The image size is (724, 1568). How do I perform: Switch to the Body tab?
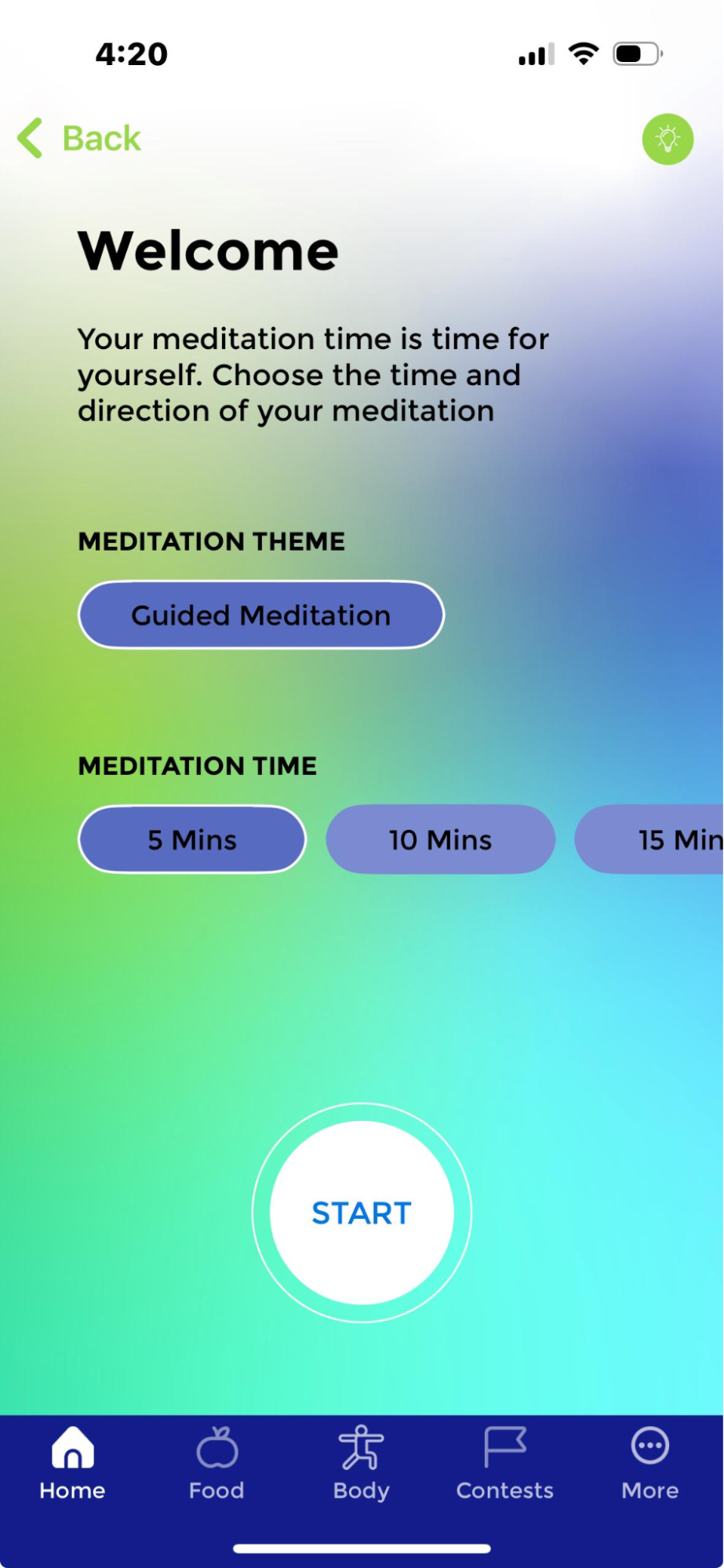(x=361, y=1464)
